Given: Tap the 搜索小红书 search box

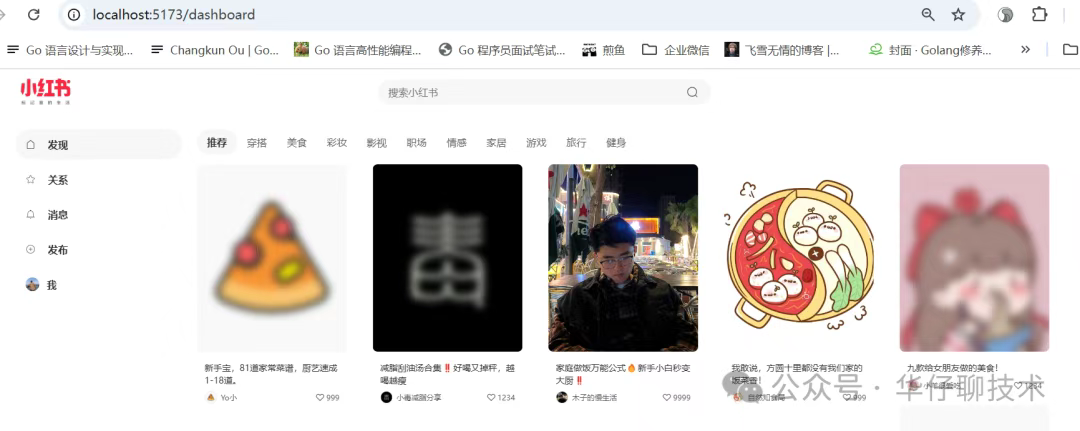Looking at the screenshot, I should click(x=530, y=92).
